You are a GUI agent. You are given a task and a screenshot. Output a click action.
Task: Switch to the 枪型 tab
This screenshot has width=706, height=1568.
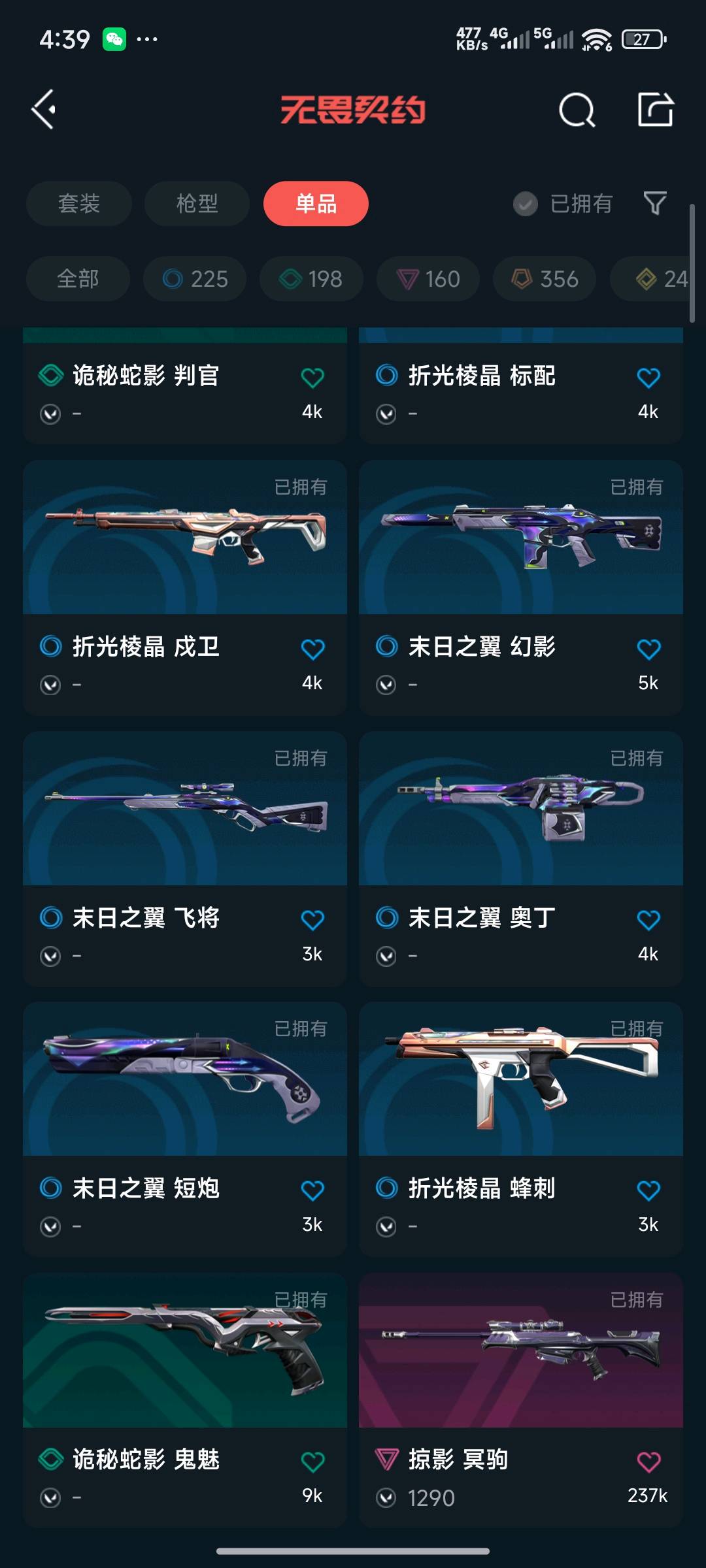tap(197, 204)
